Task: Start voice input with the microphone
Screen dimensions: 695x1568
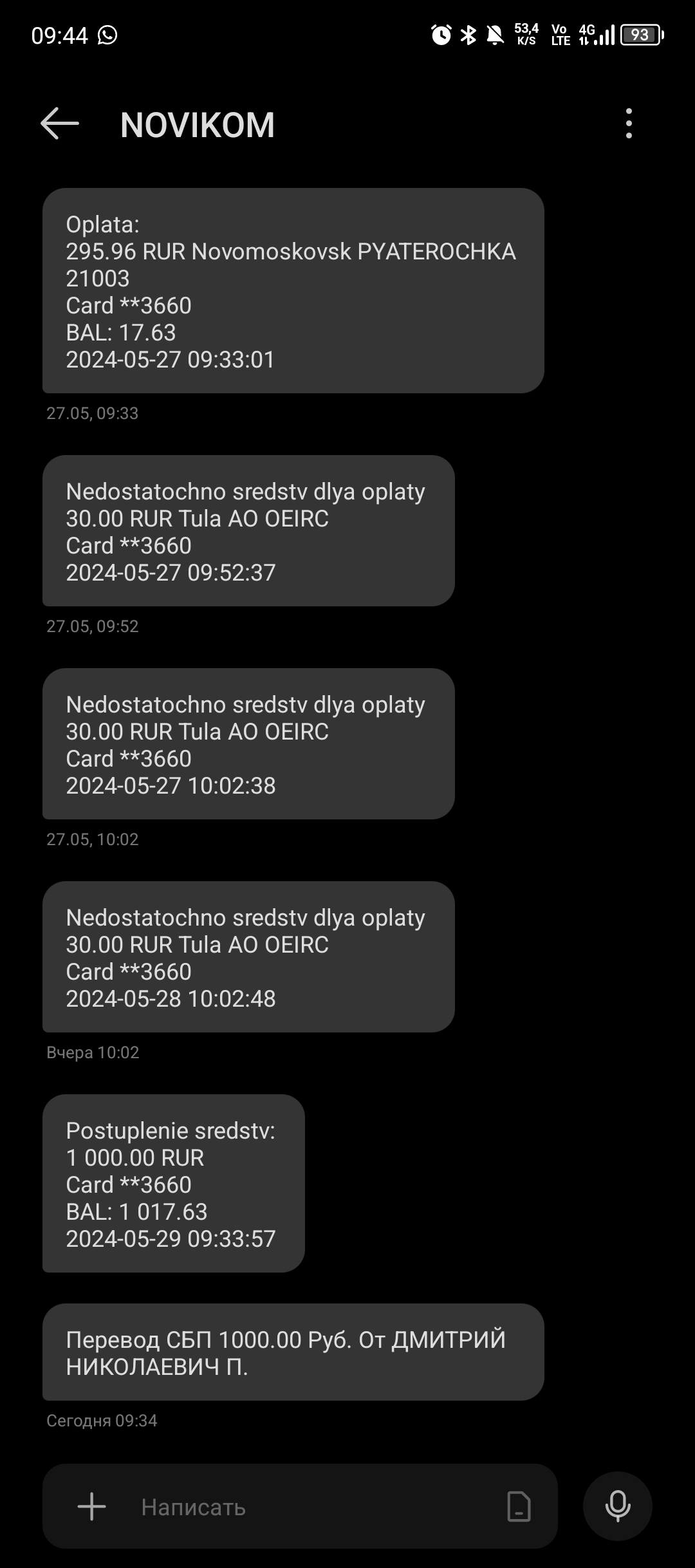Action: (617, 1507)
